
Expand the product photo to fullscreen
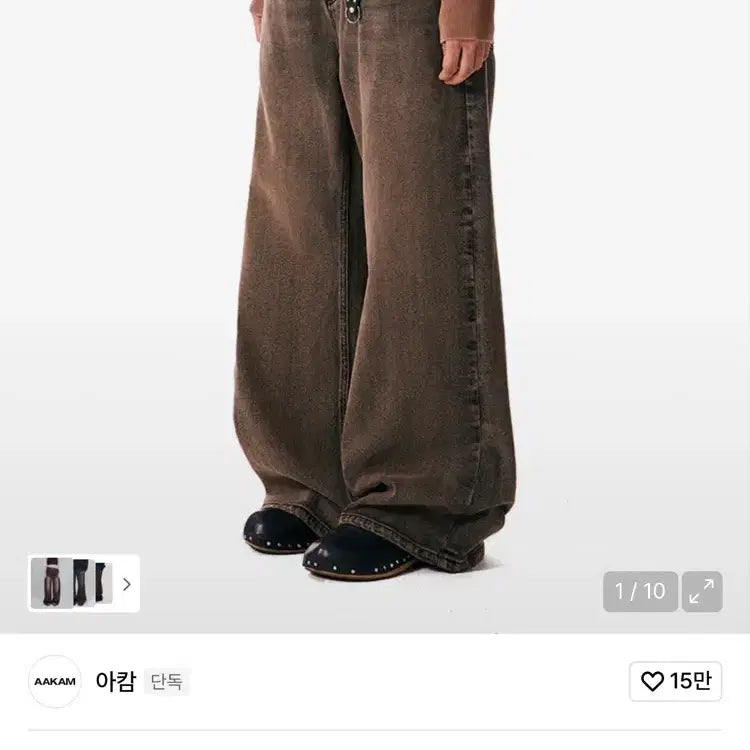702,591
